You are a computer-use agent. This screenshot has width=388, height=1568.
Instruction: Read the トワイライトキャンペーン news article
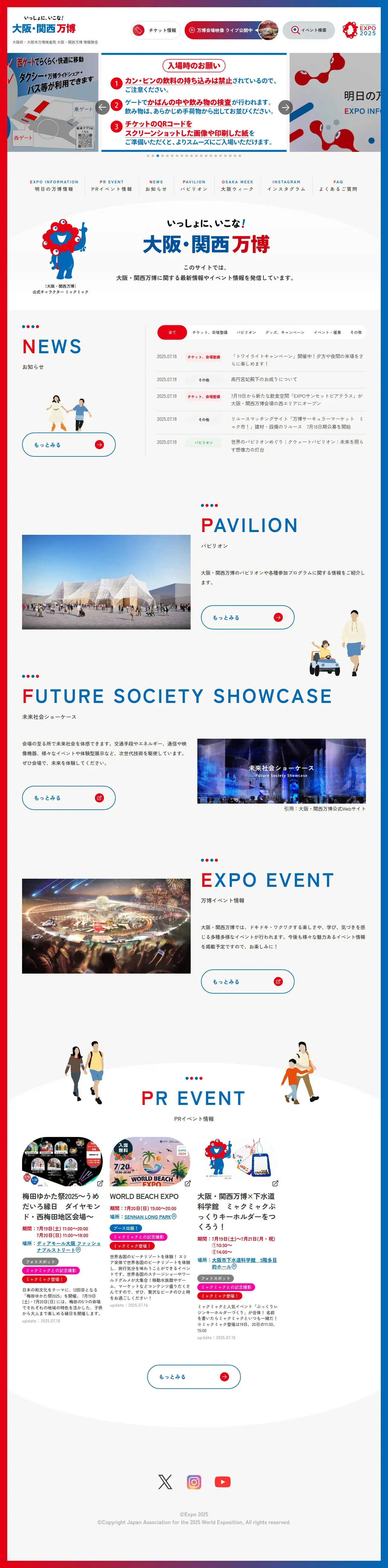point(297,360)
